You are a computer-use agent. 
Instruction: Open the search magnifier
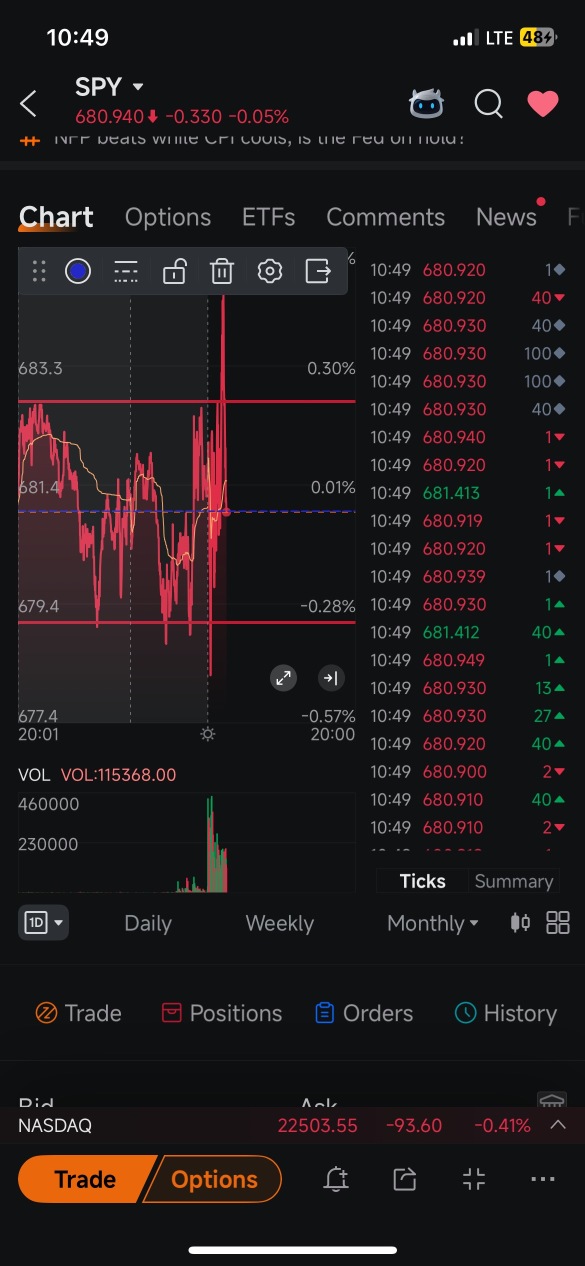tap(488, 103)
